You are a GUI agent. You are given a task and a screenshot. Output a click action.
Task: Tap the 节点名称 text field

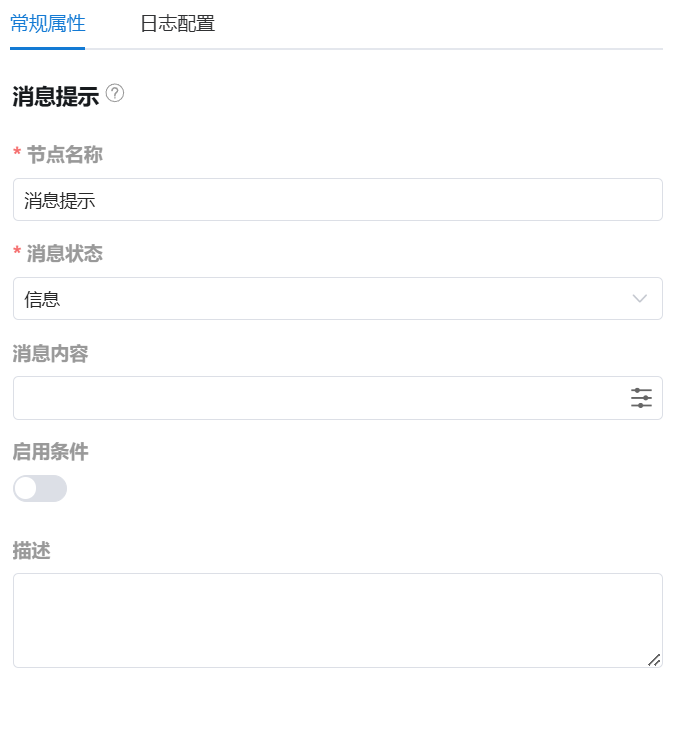click(x=337, y=200)
